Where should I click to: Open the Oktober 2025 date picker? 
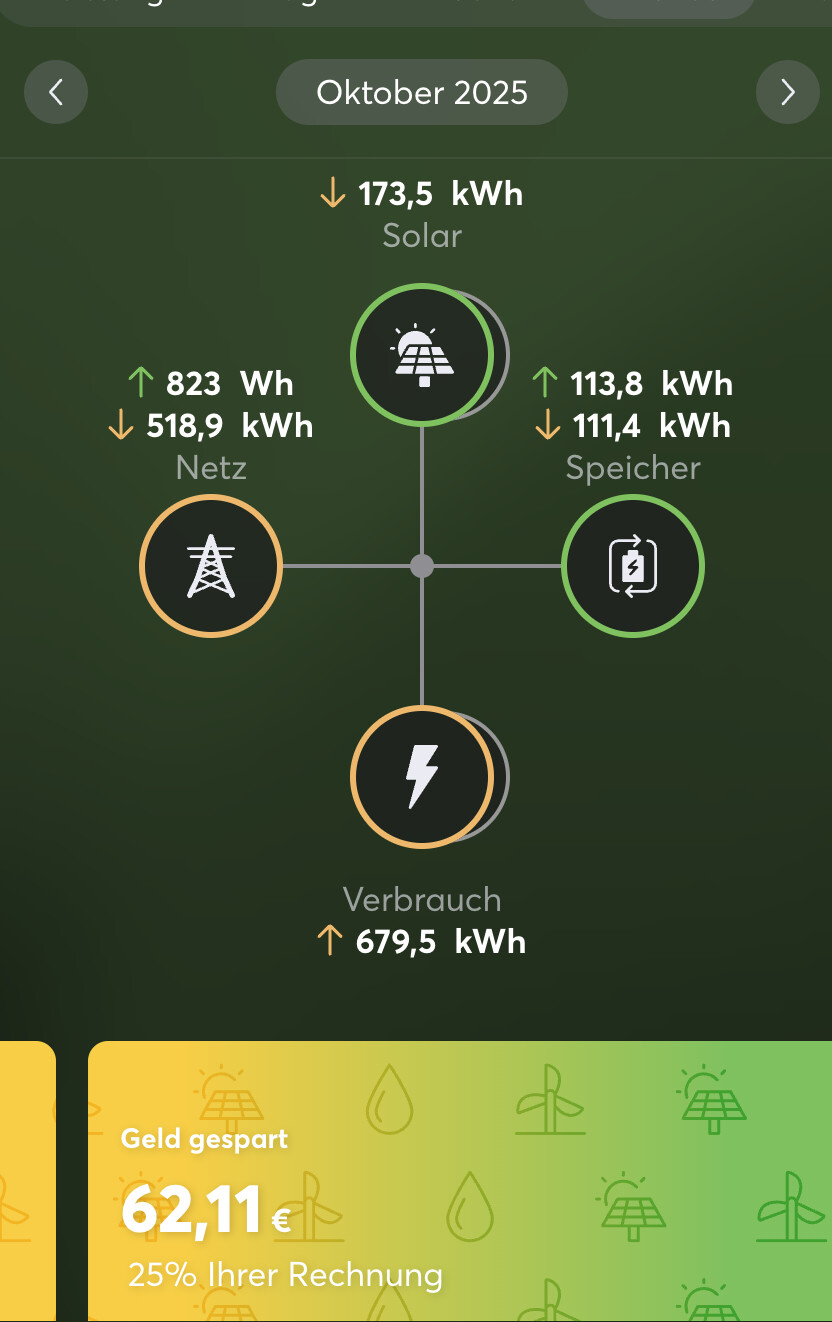[x=422, y=93]
